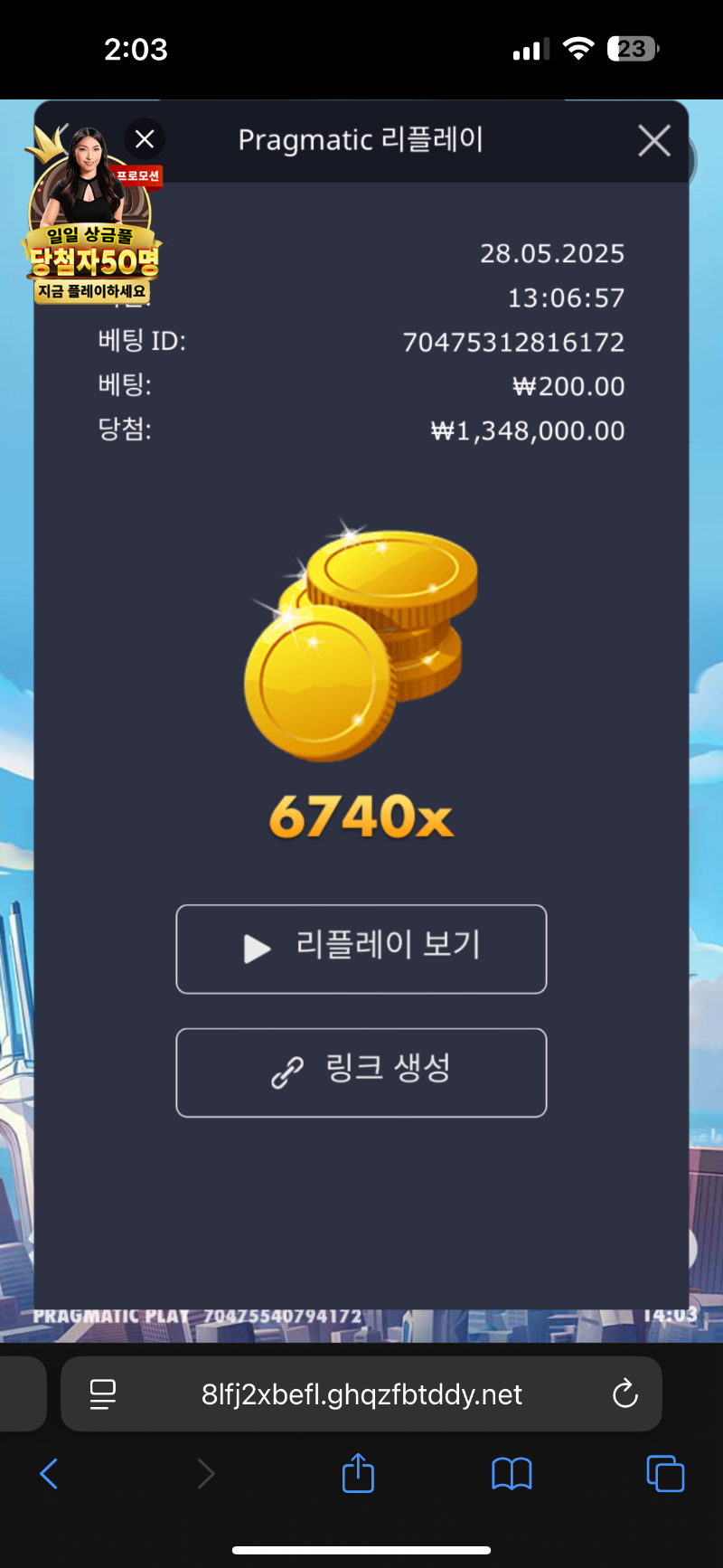Screen dimensions: 723x1568
Task: Dismiss the promotion badge overlay
Action: (145, 139)
